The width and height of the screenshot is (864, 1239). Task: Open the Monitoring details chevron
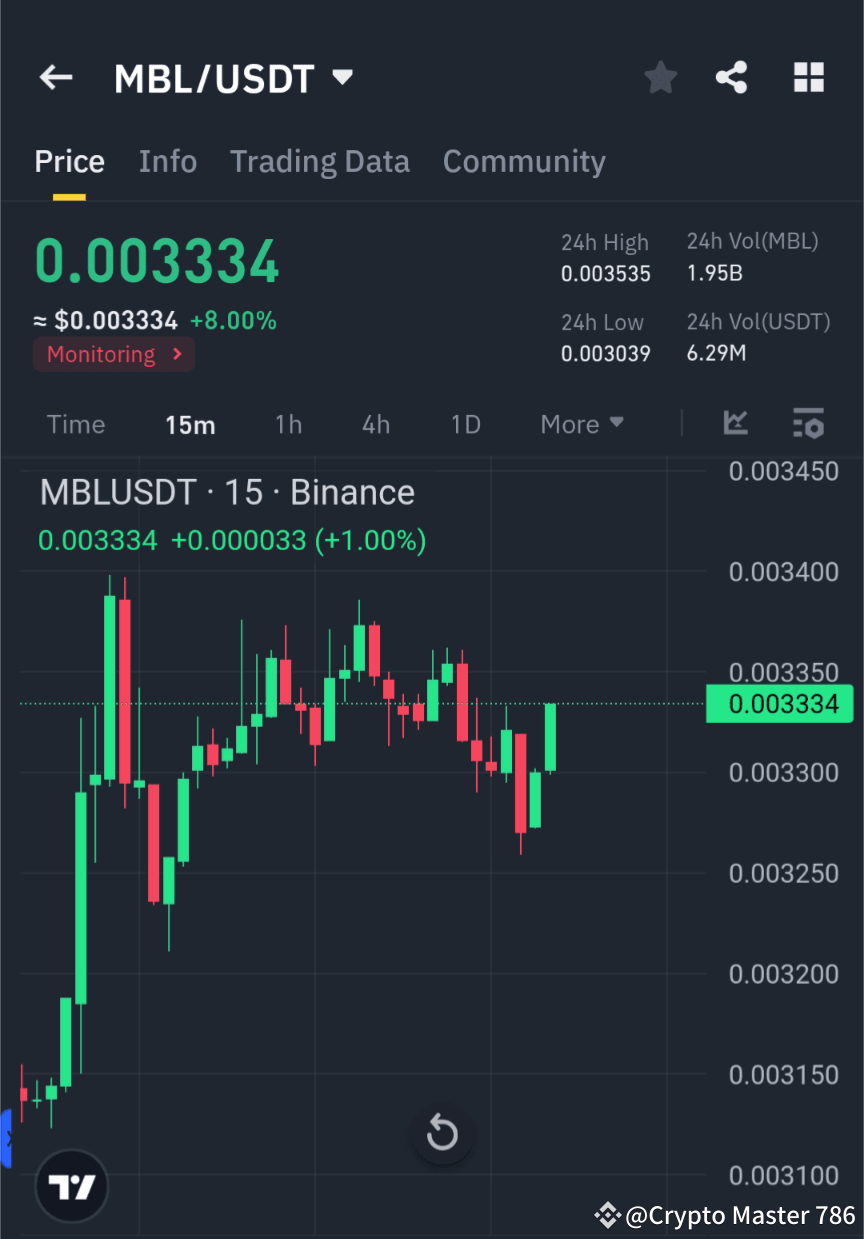coord(178,354)
